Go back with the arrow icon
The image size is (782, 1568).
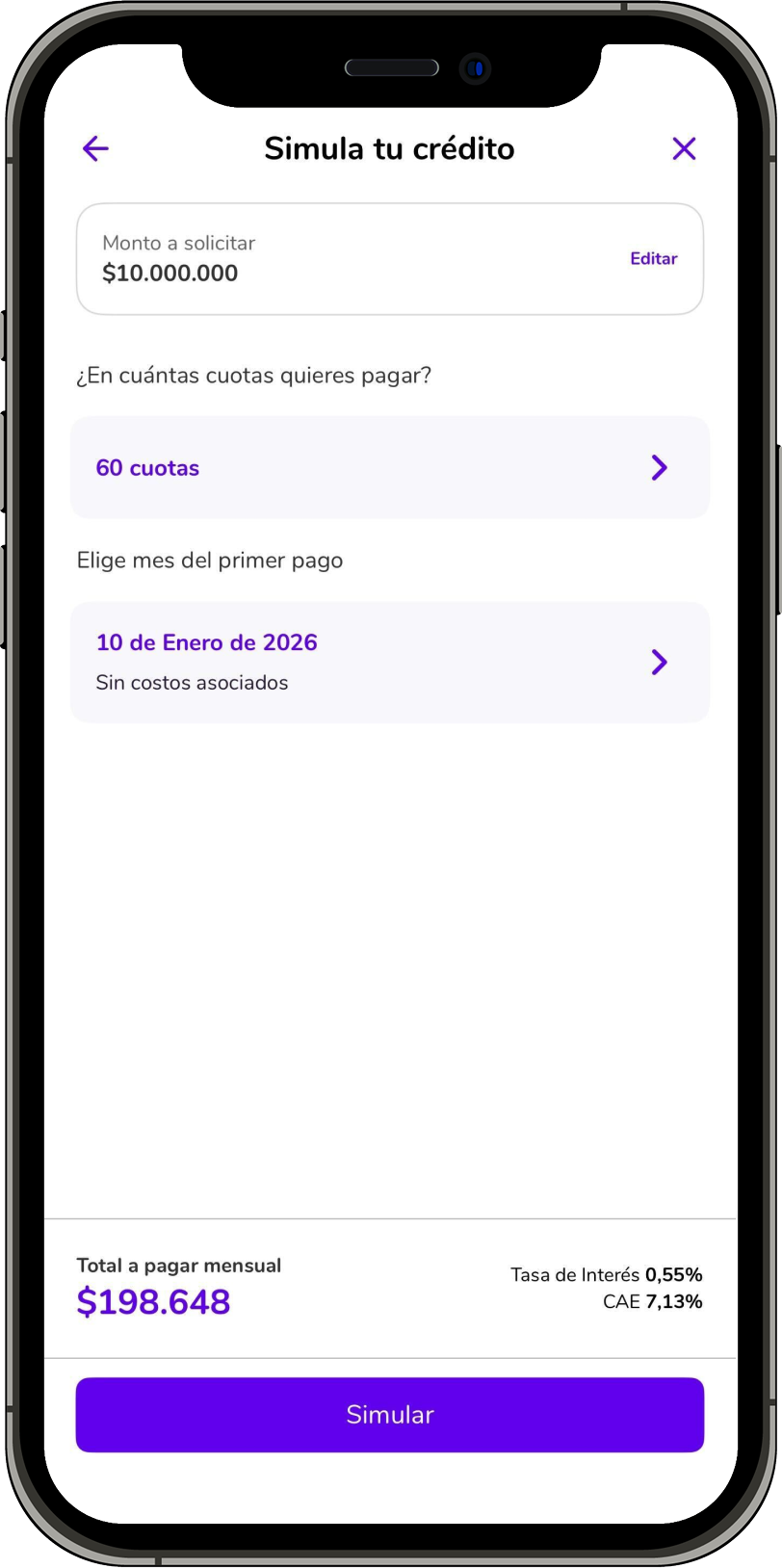pyautogui.click(x=95, y=148)
